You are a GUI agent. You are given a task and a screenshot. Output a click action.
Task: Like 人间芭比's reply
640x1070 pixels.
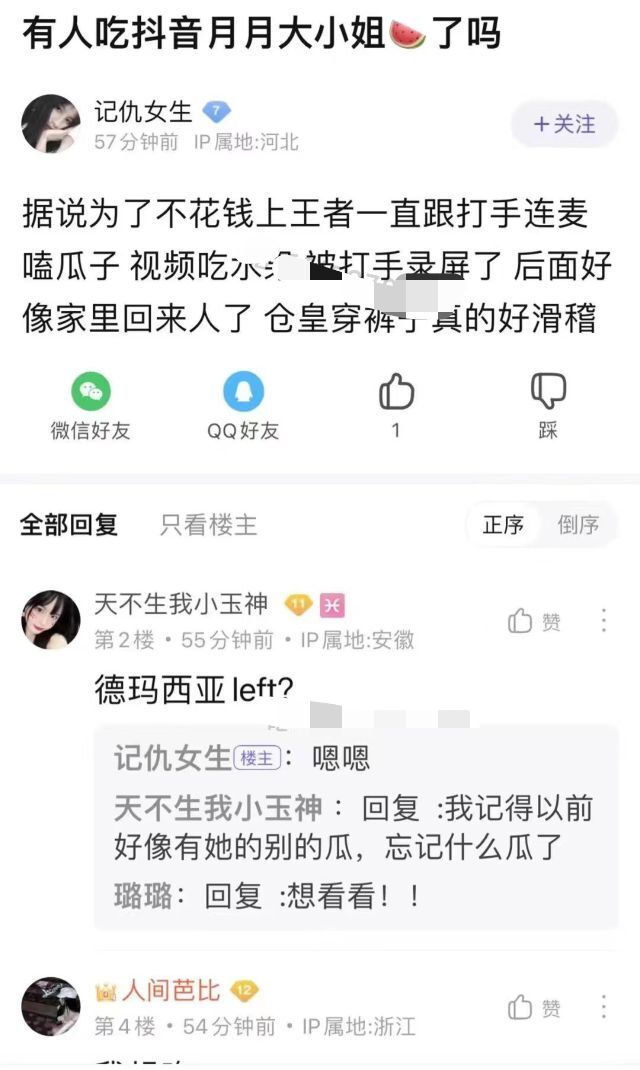coord(534,1008)
